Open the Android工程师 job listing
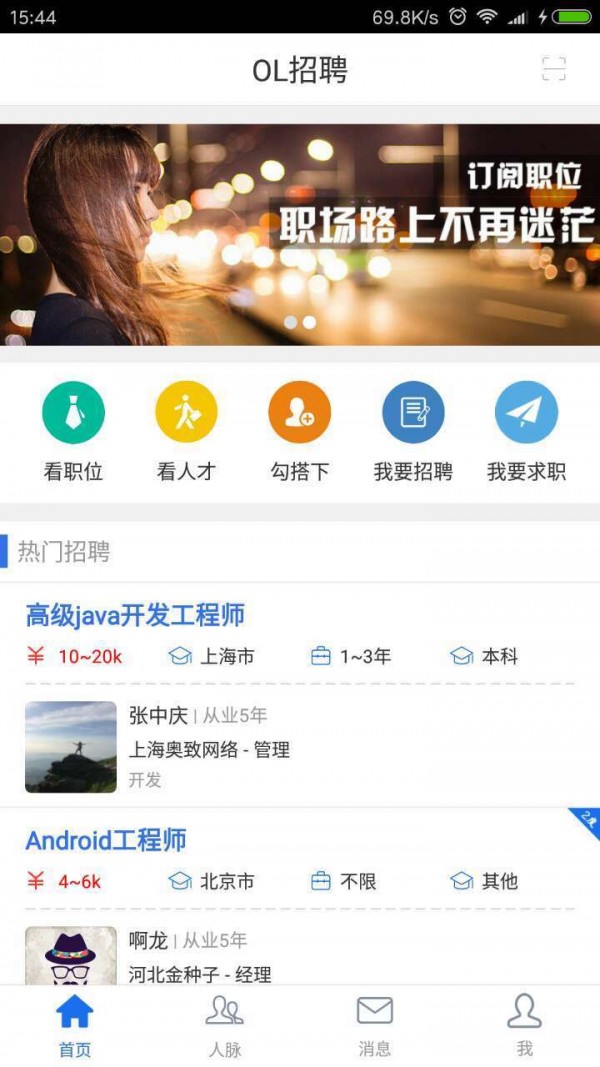The height and width of the screenshot is (1067, 600). [x=106, y=840]
